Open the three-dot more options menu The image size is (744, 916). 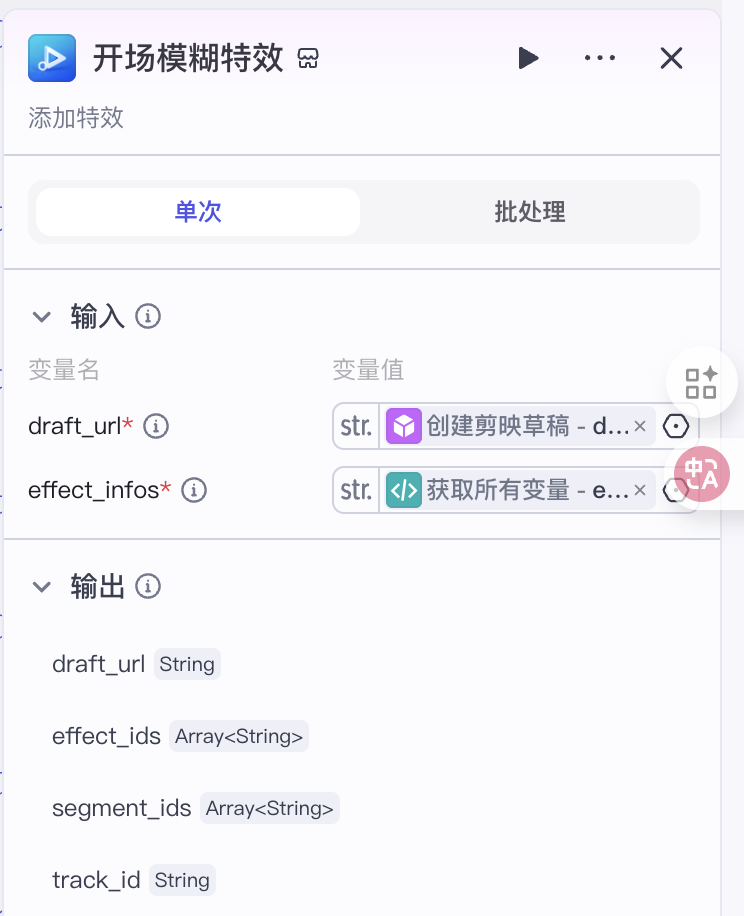click(600, 58)
